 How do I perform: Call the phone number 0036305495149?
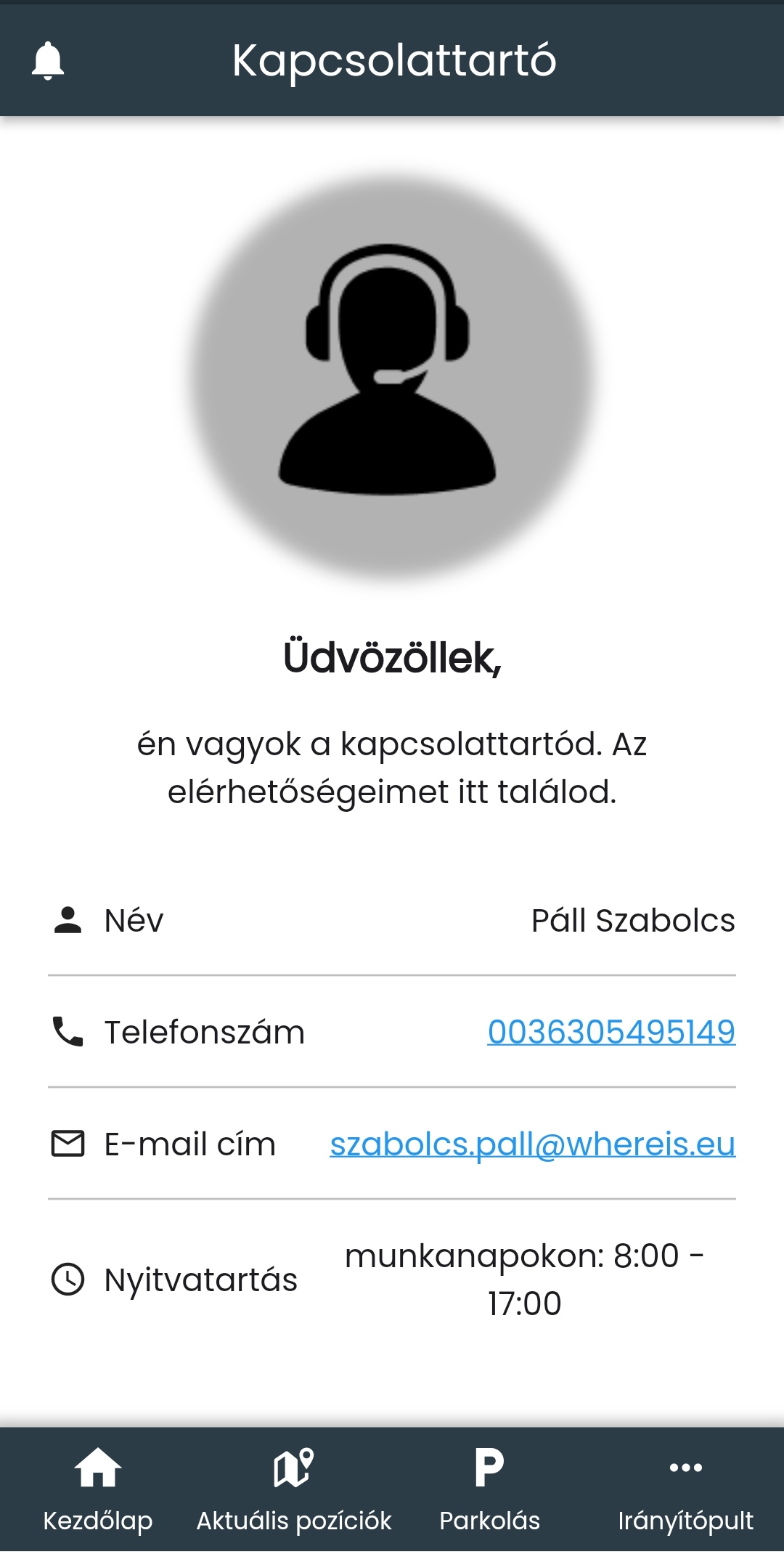pyautogui.click(x=611, y=1032)
